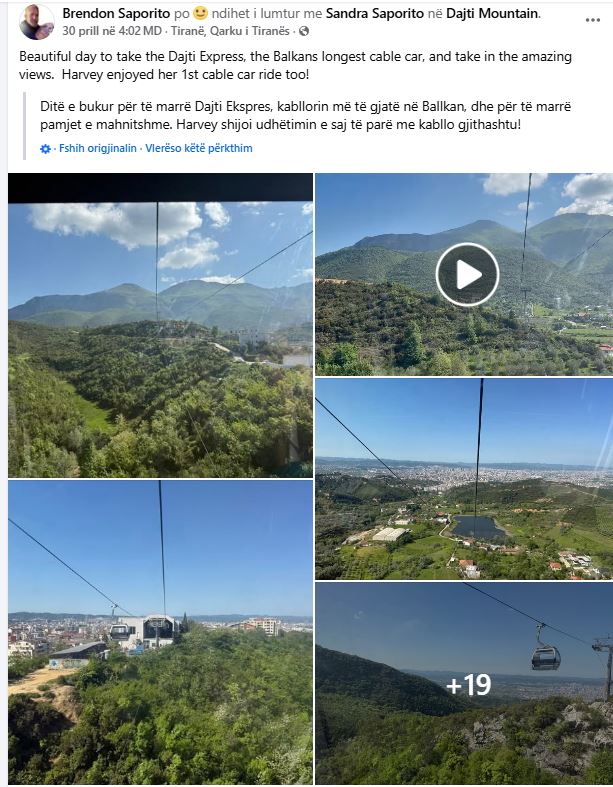Image resolution: width=613 pixels, height=787 pixels.
Task: Open the +19 more photos tile
Action: click(x=464, y=684)
